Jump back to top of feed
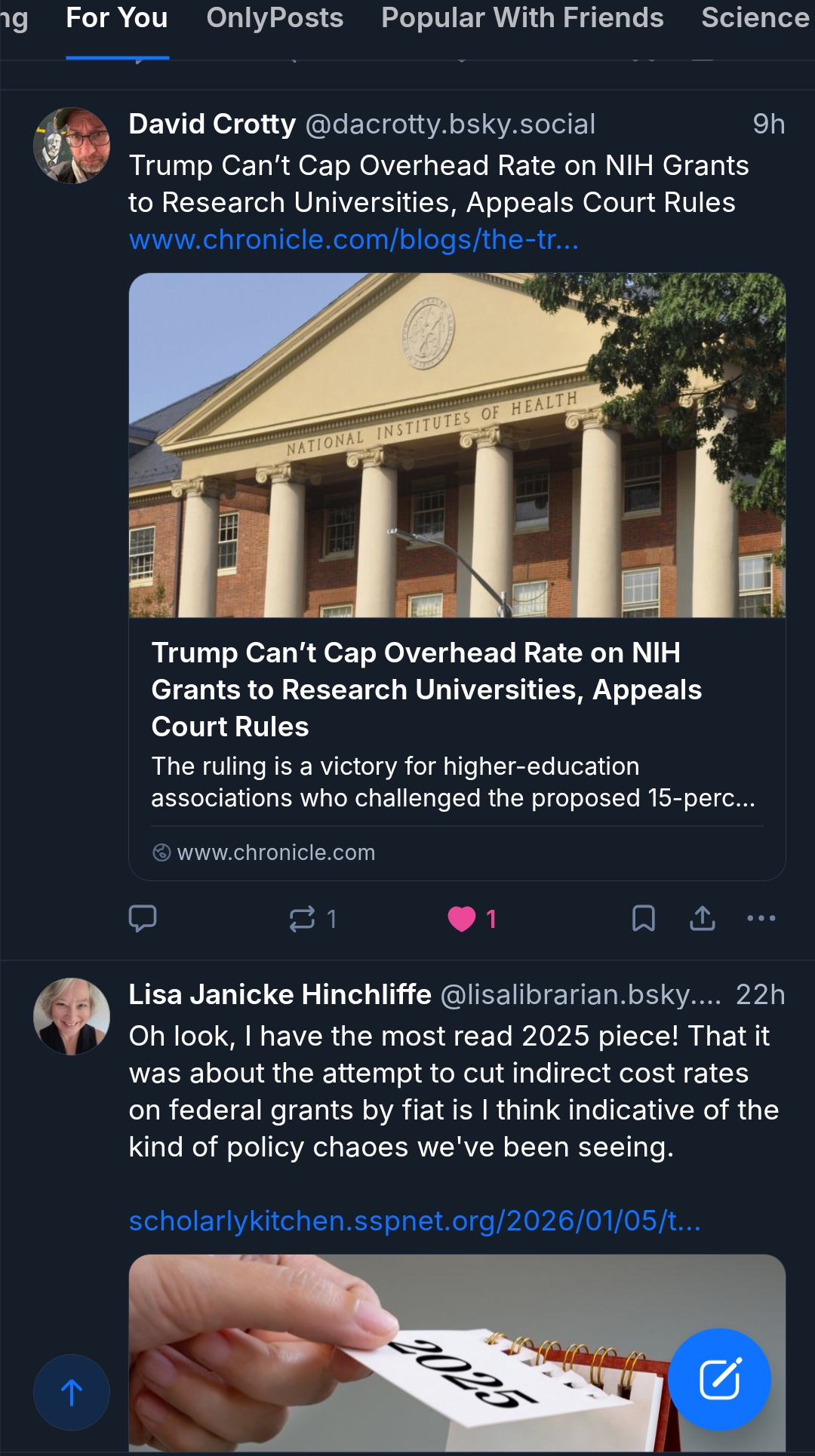815x1456 pixels. (72, 1392)
